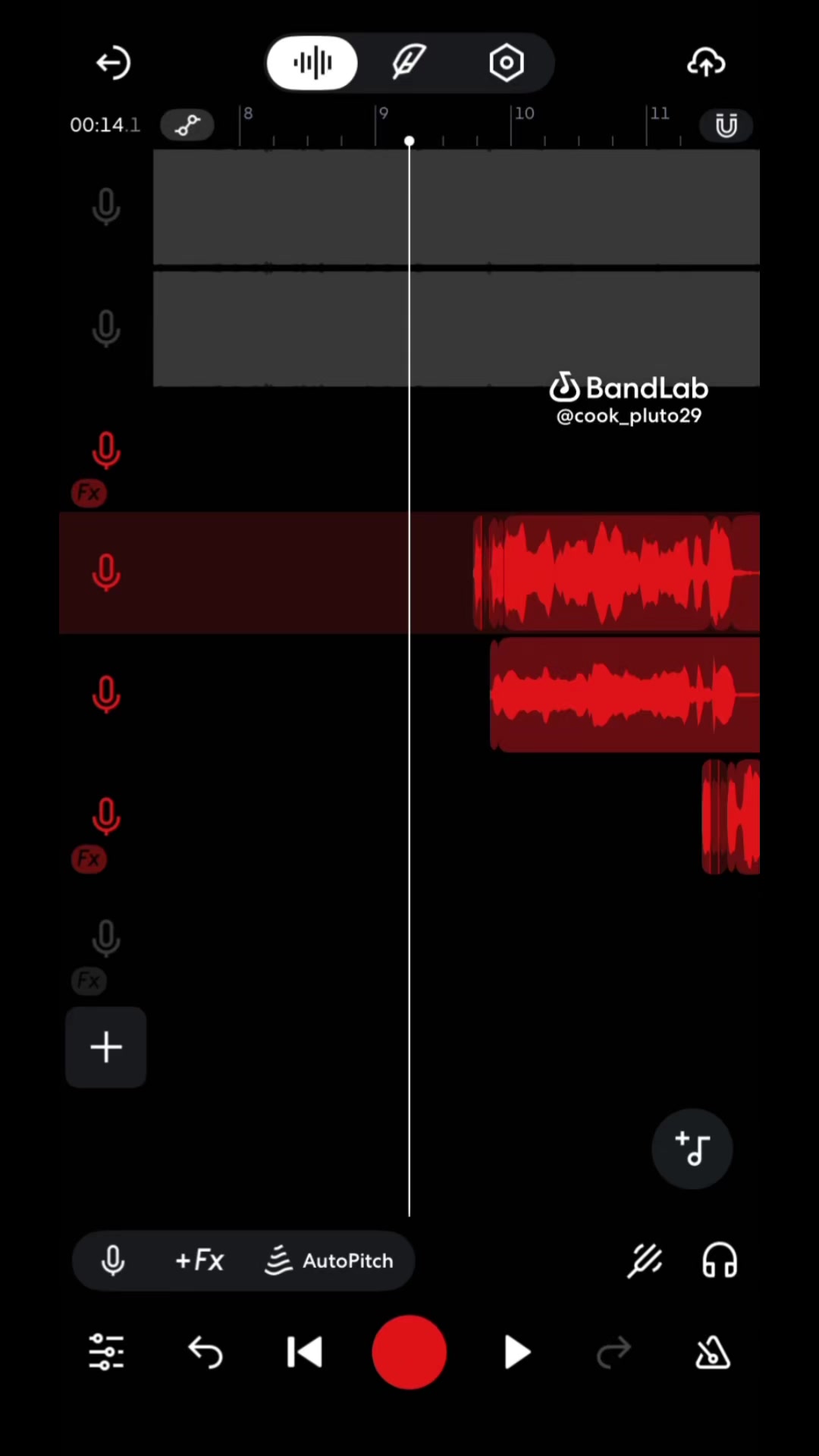Skip back to the beginning
This screenshot has height=1456, width=819.
coord(305,1352)
